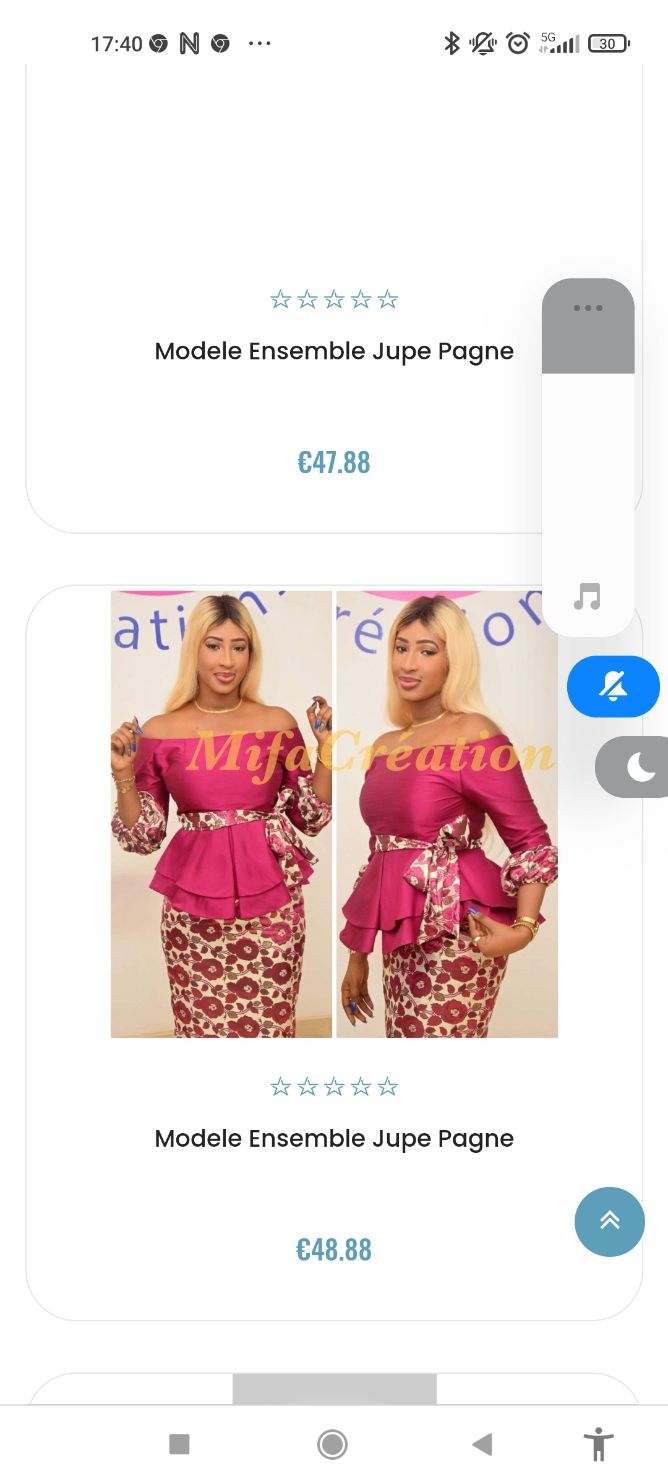Go to the home screen via circle button

pos(332,1444)
